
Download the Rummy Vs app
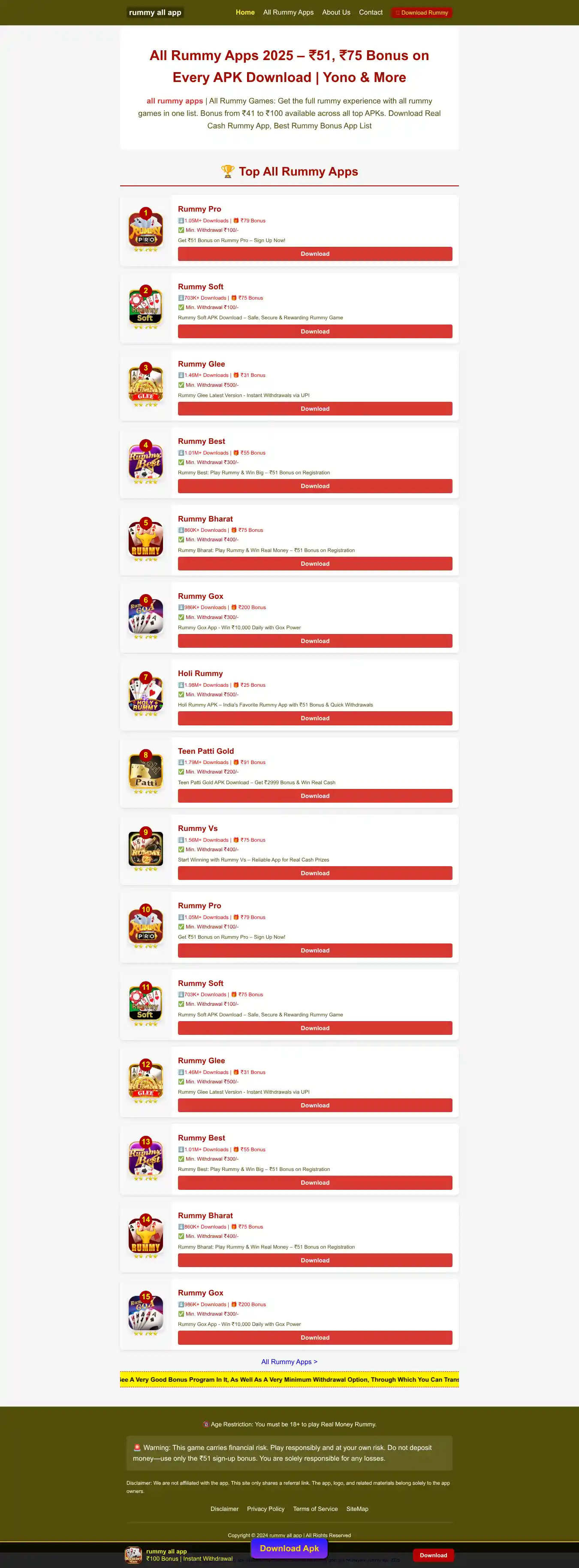[x=314, y=873]
